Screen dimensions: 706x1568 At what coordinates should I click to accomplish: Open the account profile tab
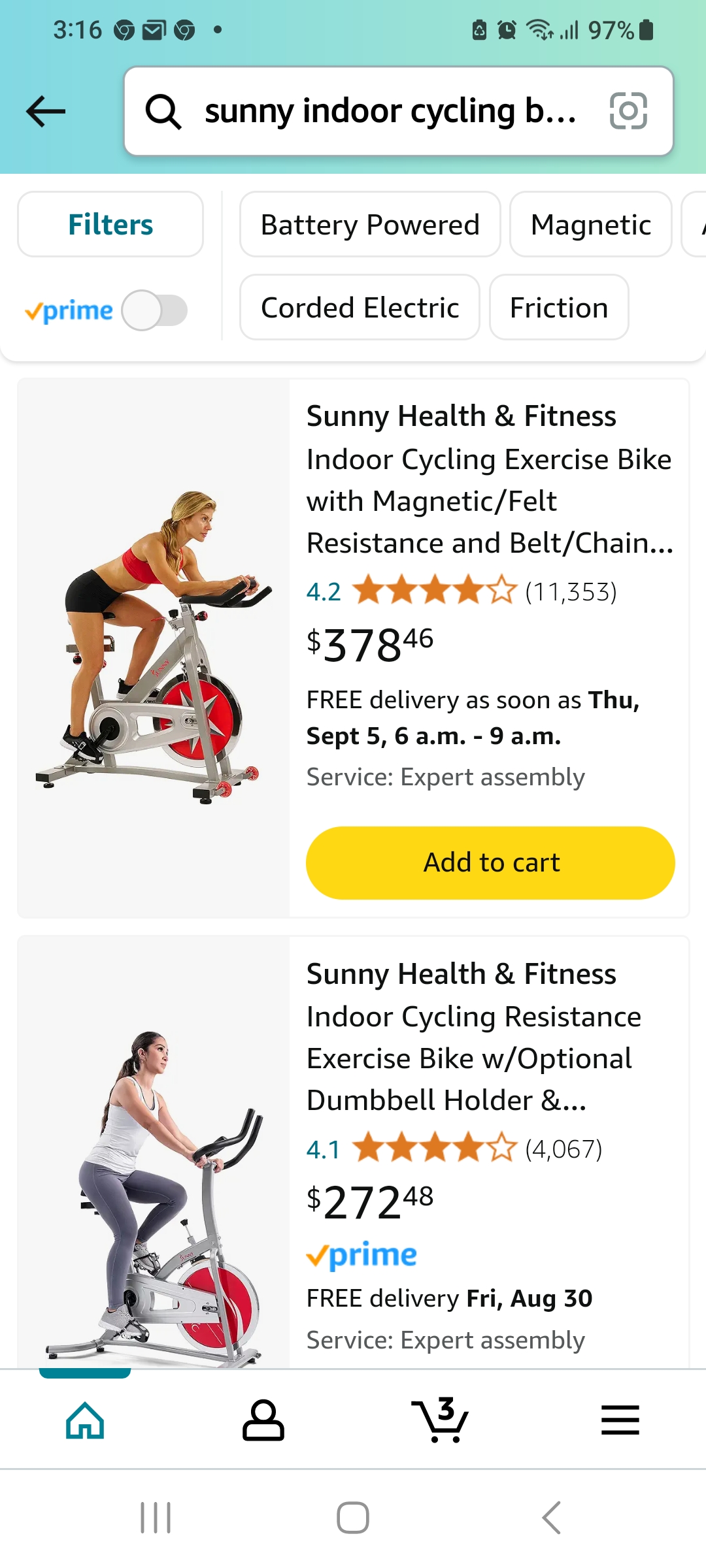pos(263,1420)
